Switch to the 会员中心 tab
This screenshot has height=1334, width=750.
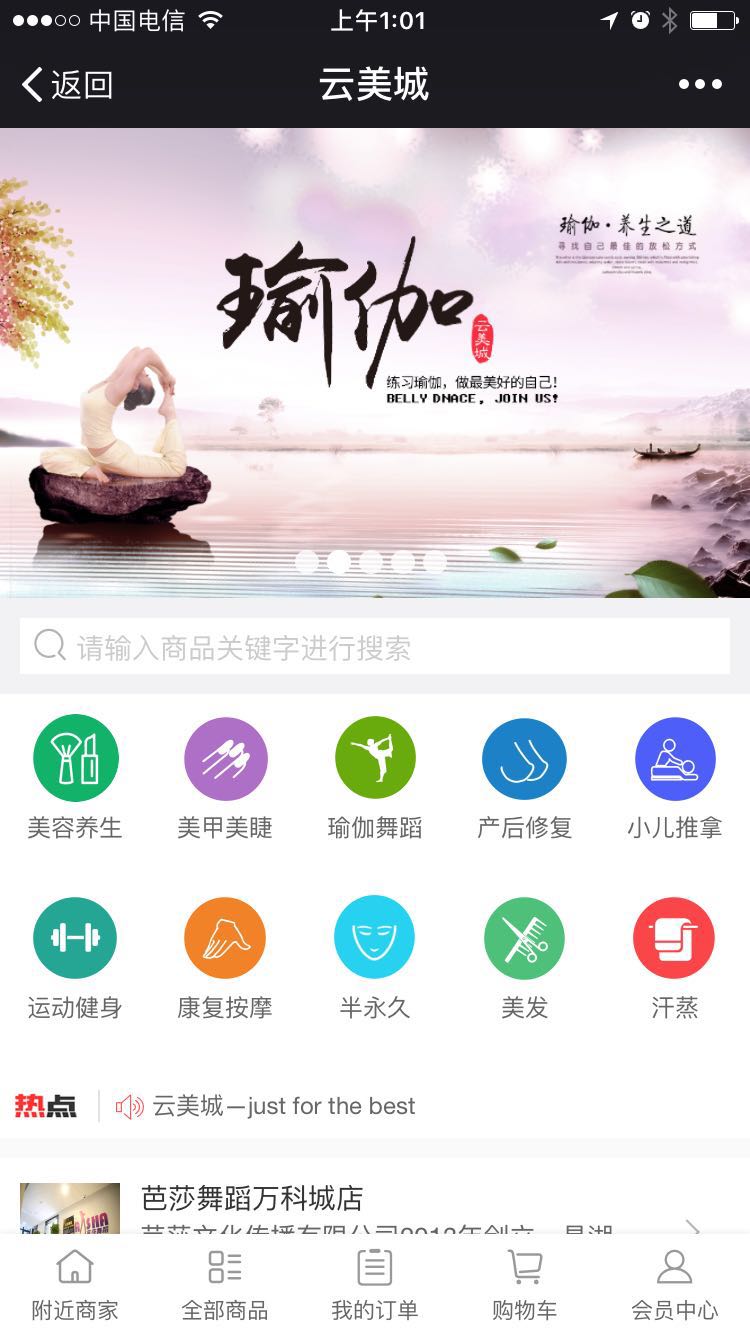coord(675,1284)
